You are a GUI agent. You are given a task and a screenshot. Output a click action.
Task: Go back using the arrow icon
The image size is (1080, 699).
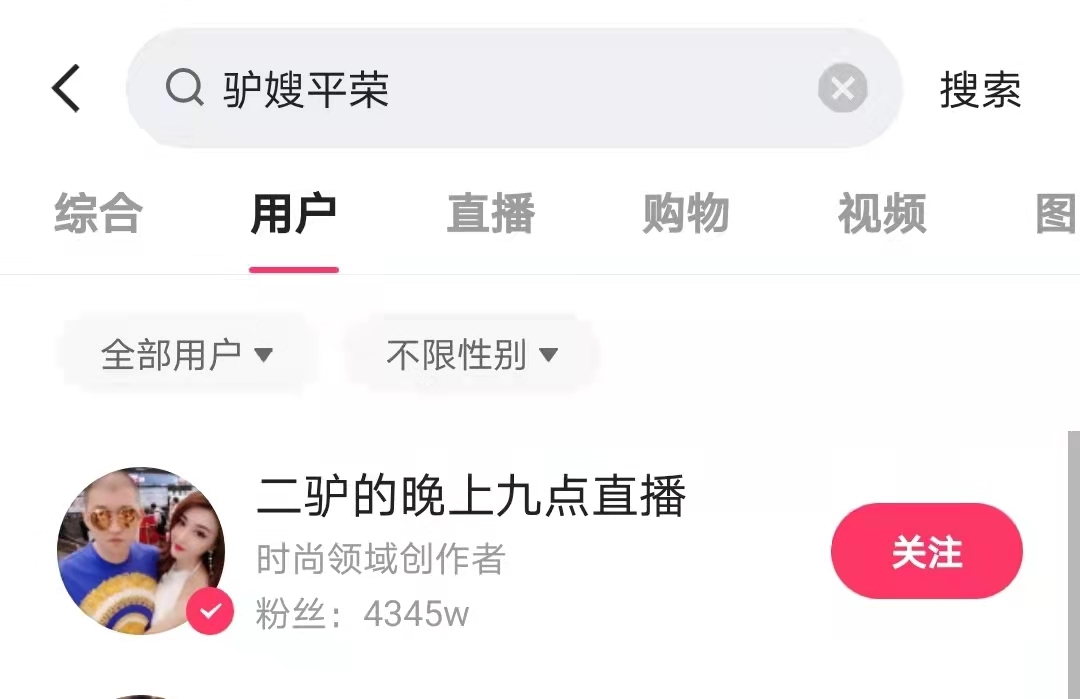(x=66, y=89)
